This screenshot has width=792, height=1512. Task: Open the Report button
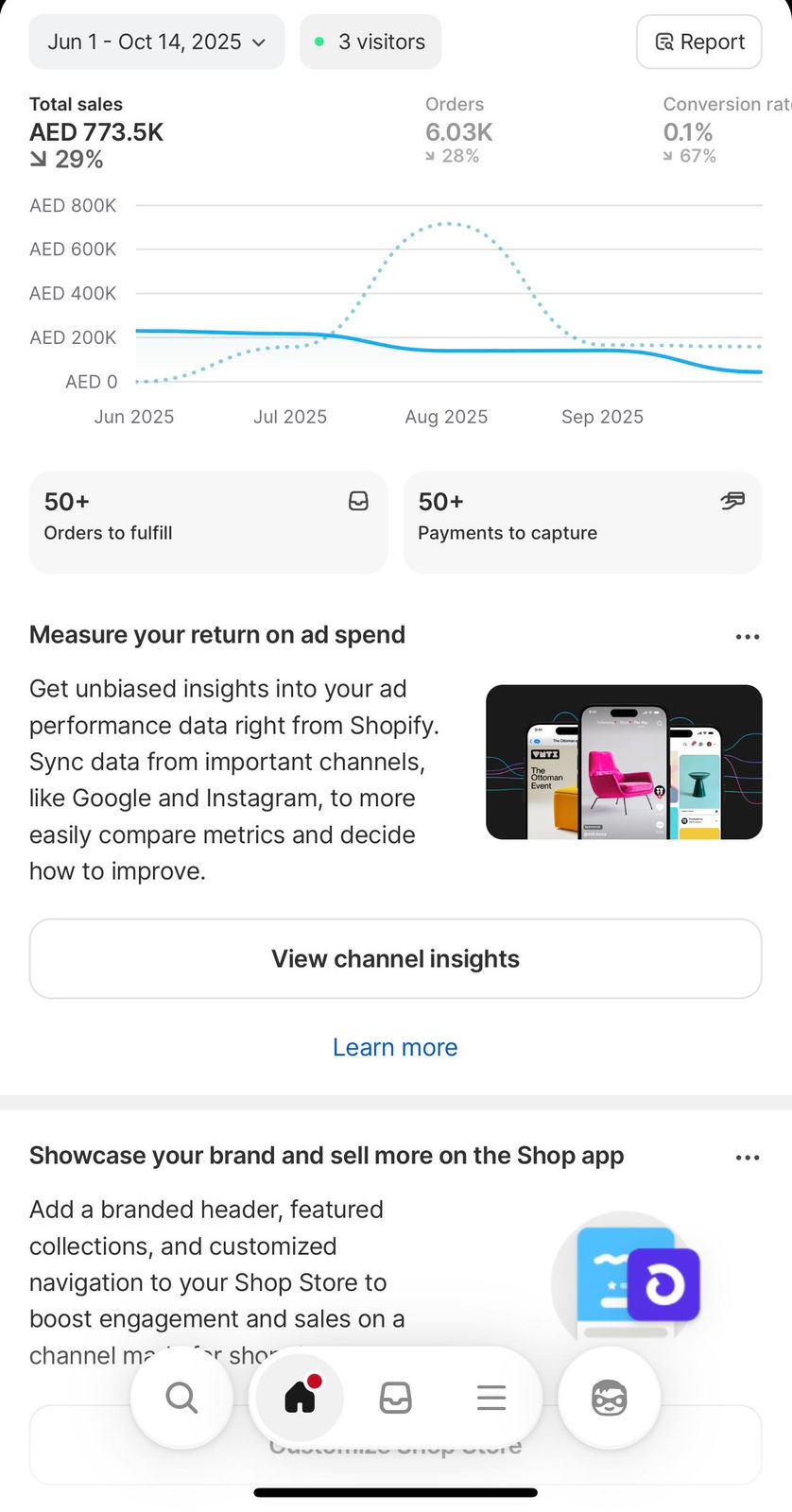pos(698,42)
